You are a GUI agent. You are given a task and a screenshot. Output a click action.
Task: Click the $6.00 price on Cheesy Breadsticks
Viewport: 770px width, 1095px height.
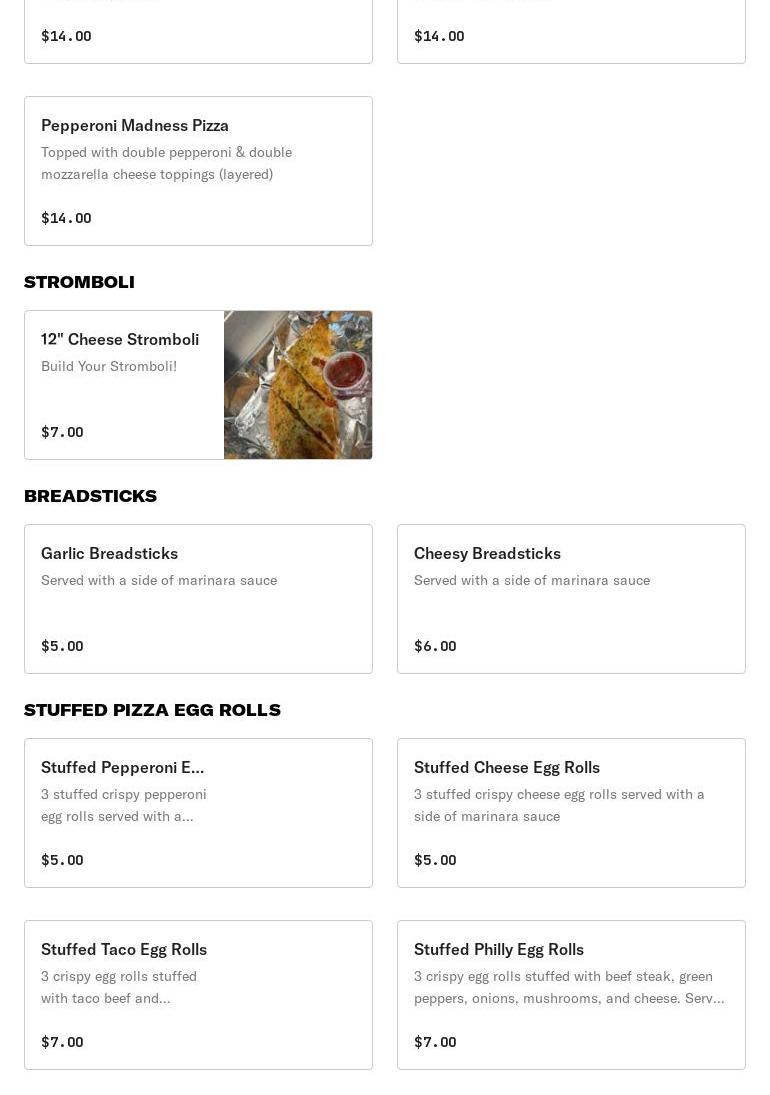point(435,646)
